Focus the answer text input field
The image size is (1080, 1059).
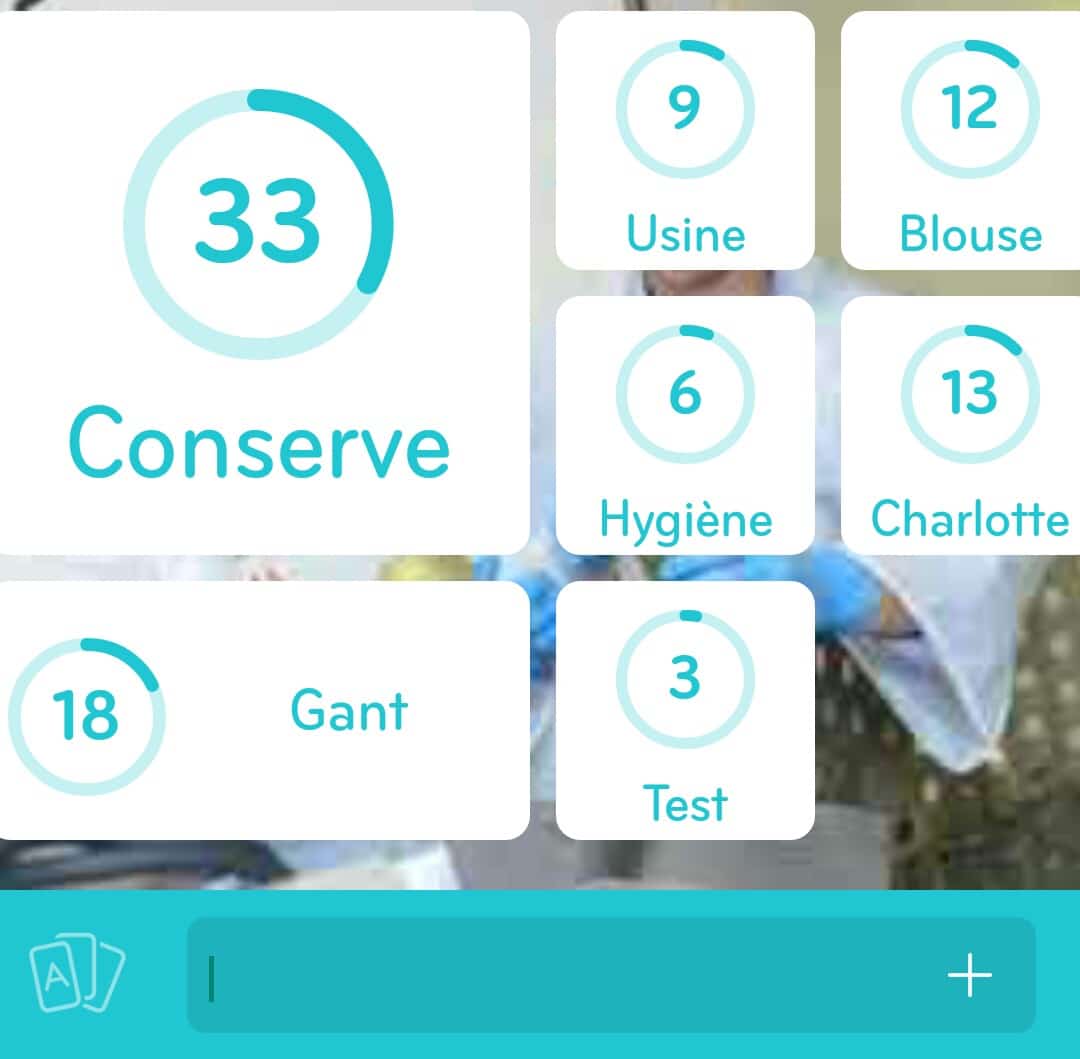tap(560, 975)
